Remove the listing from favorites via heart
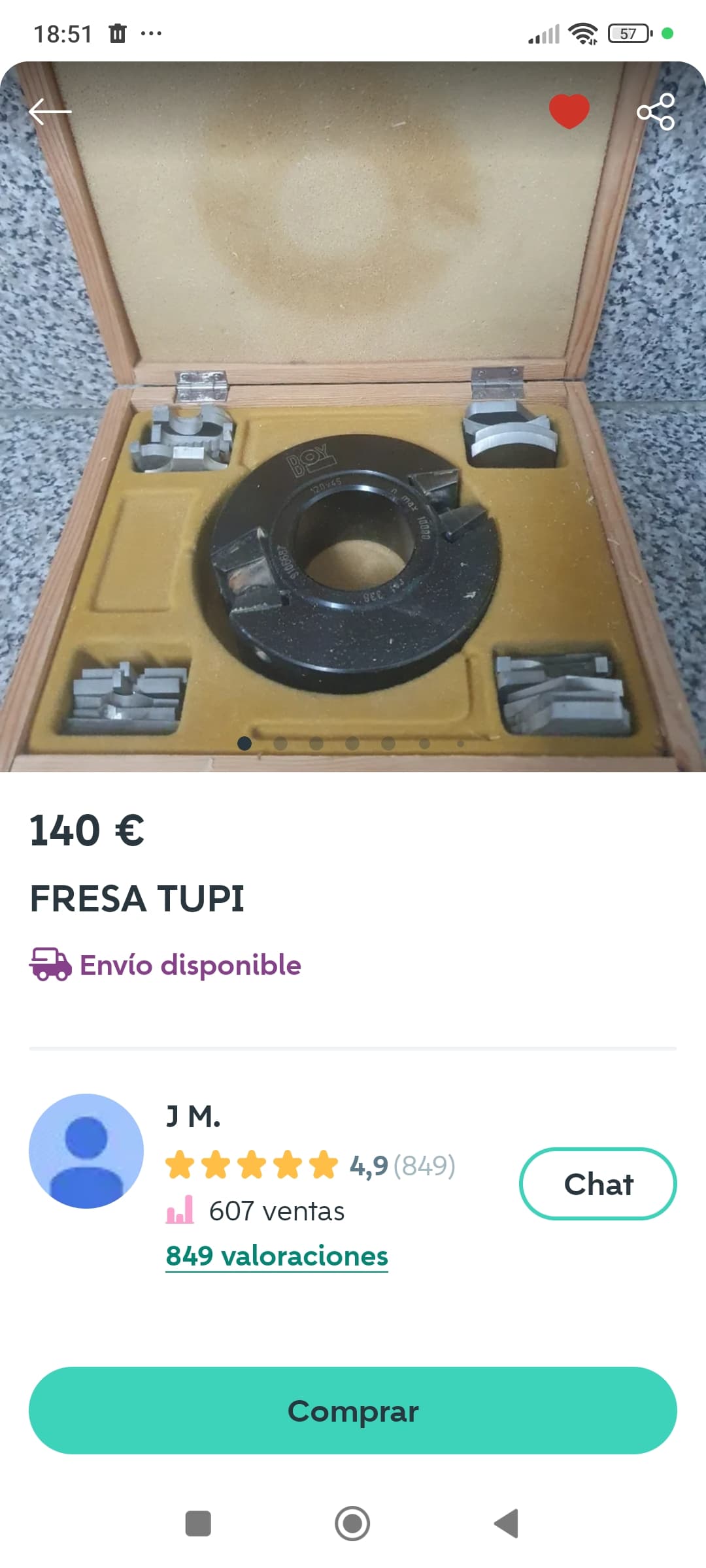The image size is (706, 1568). (x=569, y=112)
